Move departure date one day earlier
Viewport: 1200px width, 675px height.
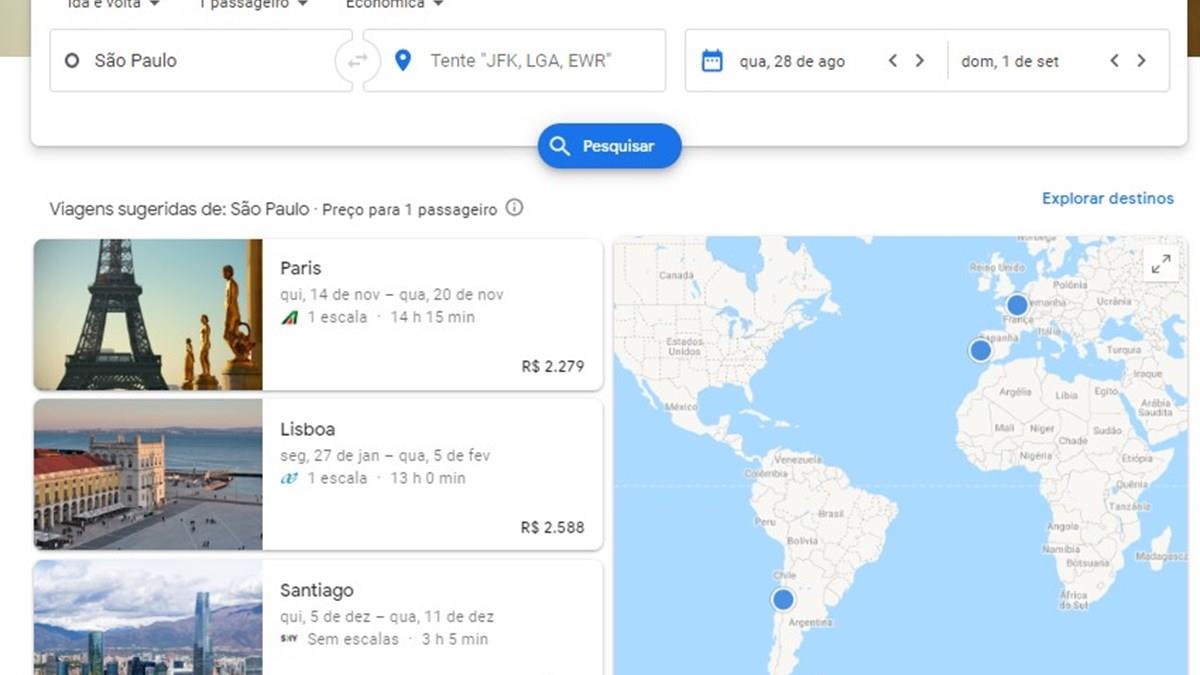tap(893, 61)
